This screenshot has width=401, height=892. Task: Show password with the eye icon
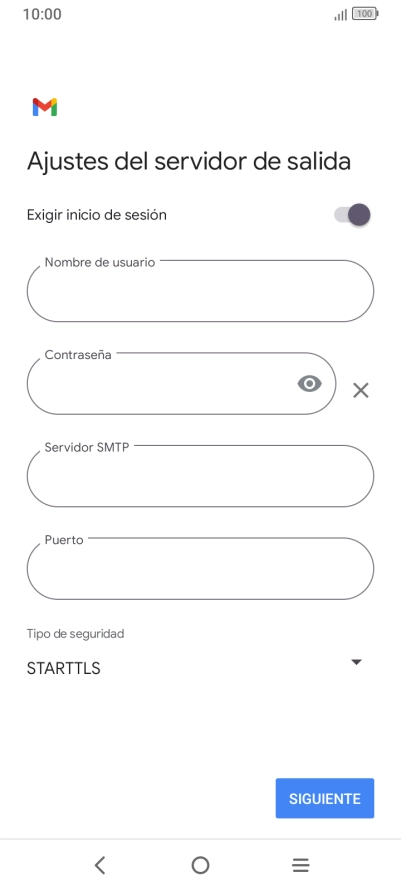(309, 384)
